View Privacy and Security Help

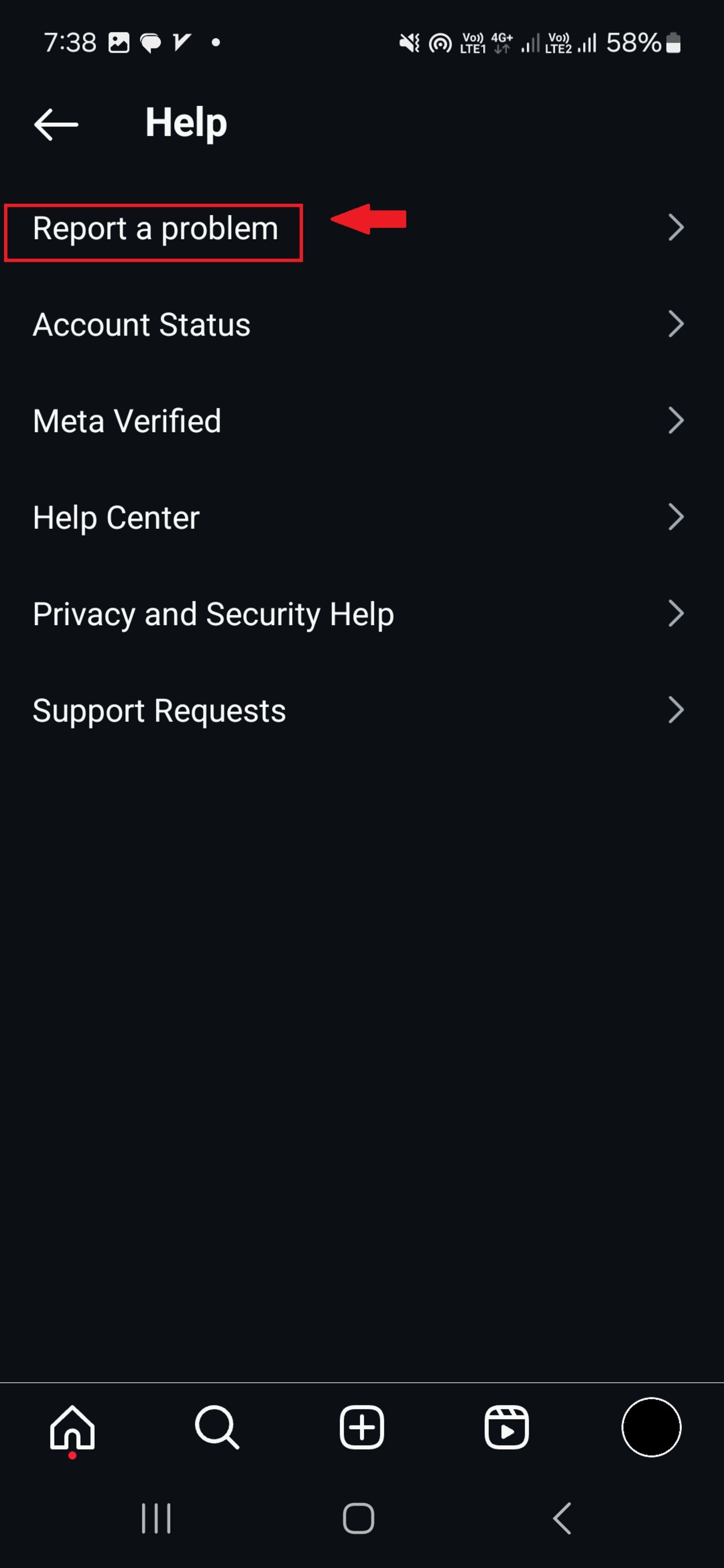coord(213,614)
